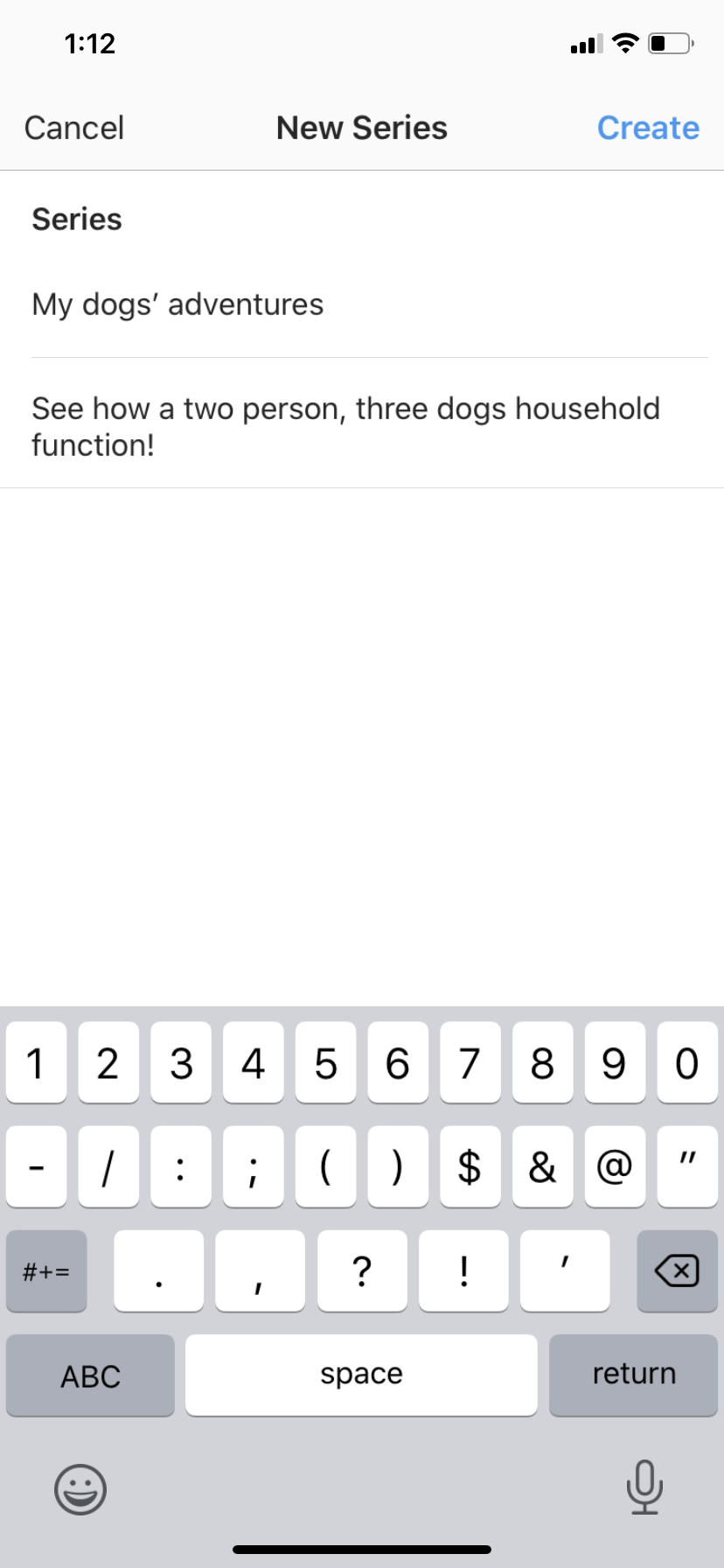The height and width of the screenshot is (1568, 724).
Task: Tap the return key
Action: pyautogui.click(x=633, y=1375)
